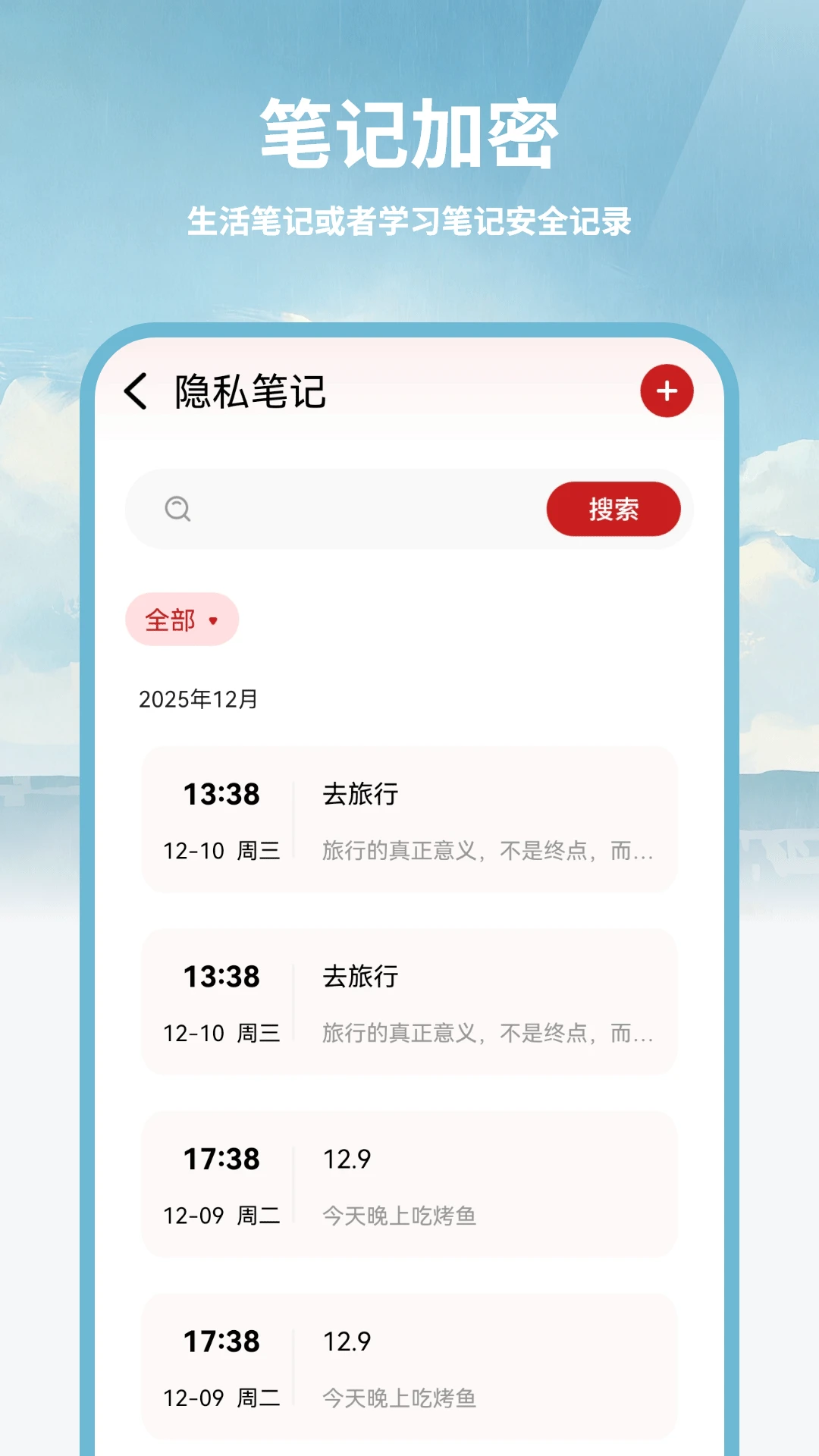Image resolution: width=819 pixels, height=1456 pixels.
Task: Tap 12-10 周三 on the first travel note
Action: coord(221,852)
